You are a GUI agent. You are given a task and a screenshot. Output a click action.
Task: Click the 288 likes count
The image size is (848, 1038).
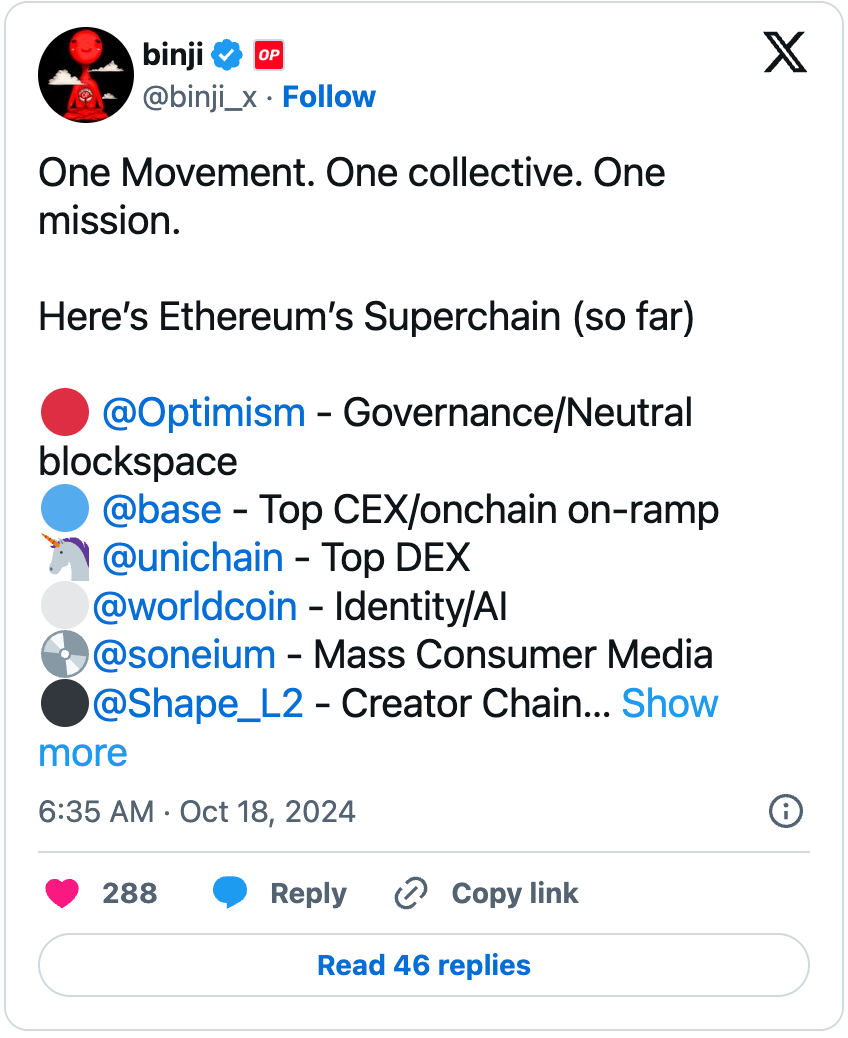(130, 893)
